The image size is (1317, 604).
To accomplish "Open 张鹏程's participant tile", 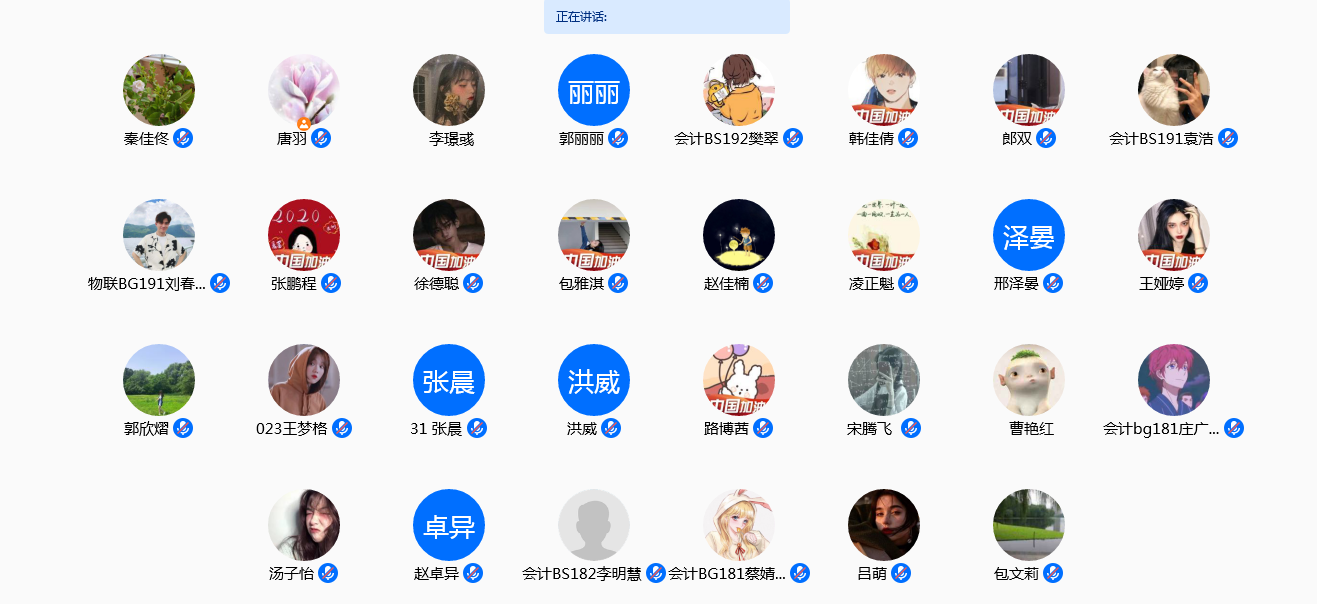I will click(304, 235).
